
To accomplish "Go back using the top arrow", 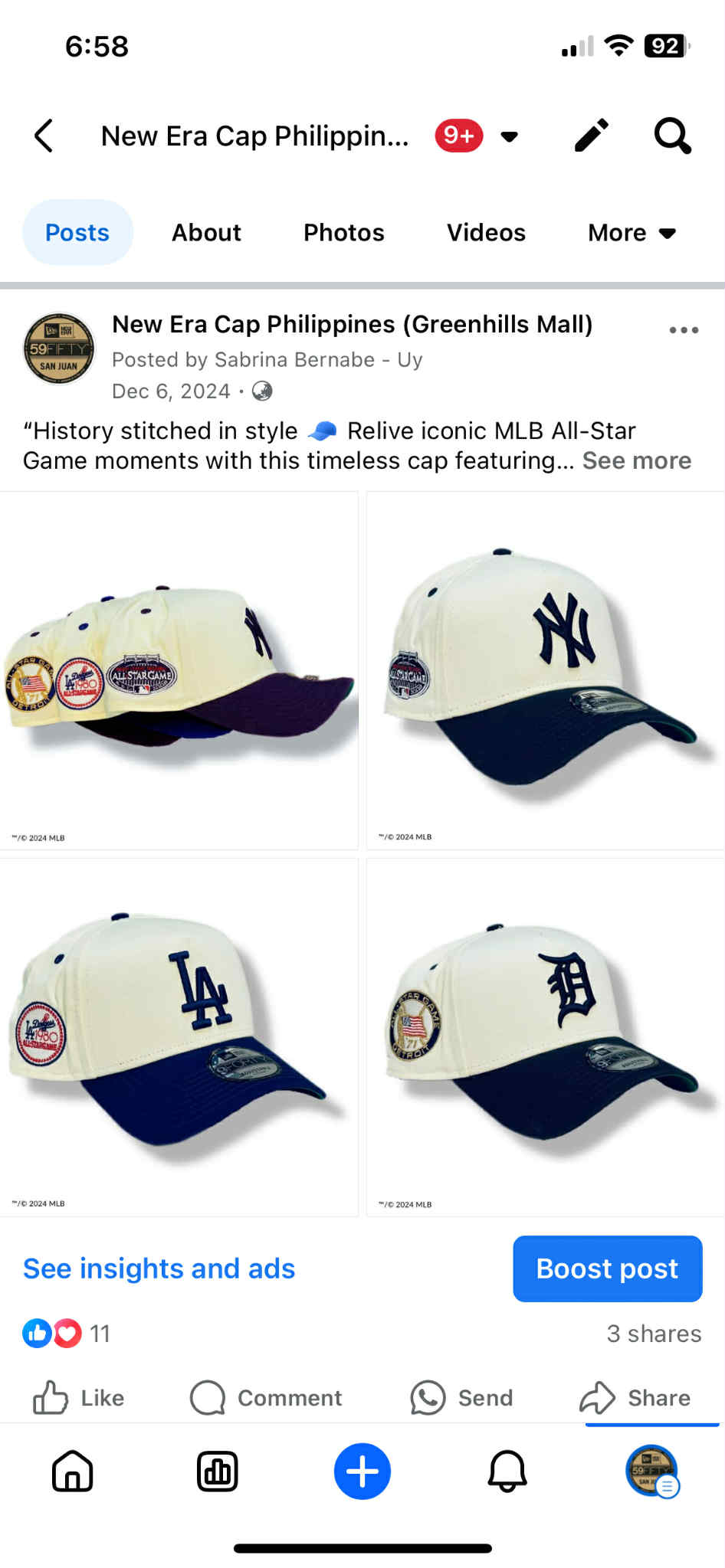I will (44, 136).
